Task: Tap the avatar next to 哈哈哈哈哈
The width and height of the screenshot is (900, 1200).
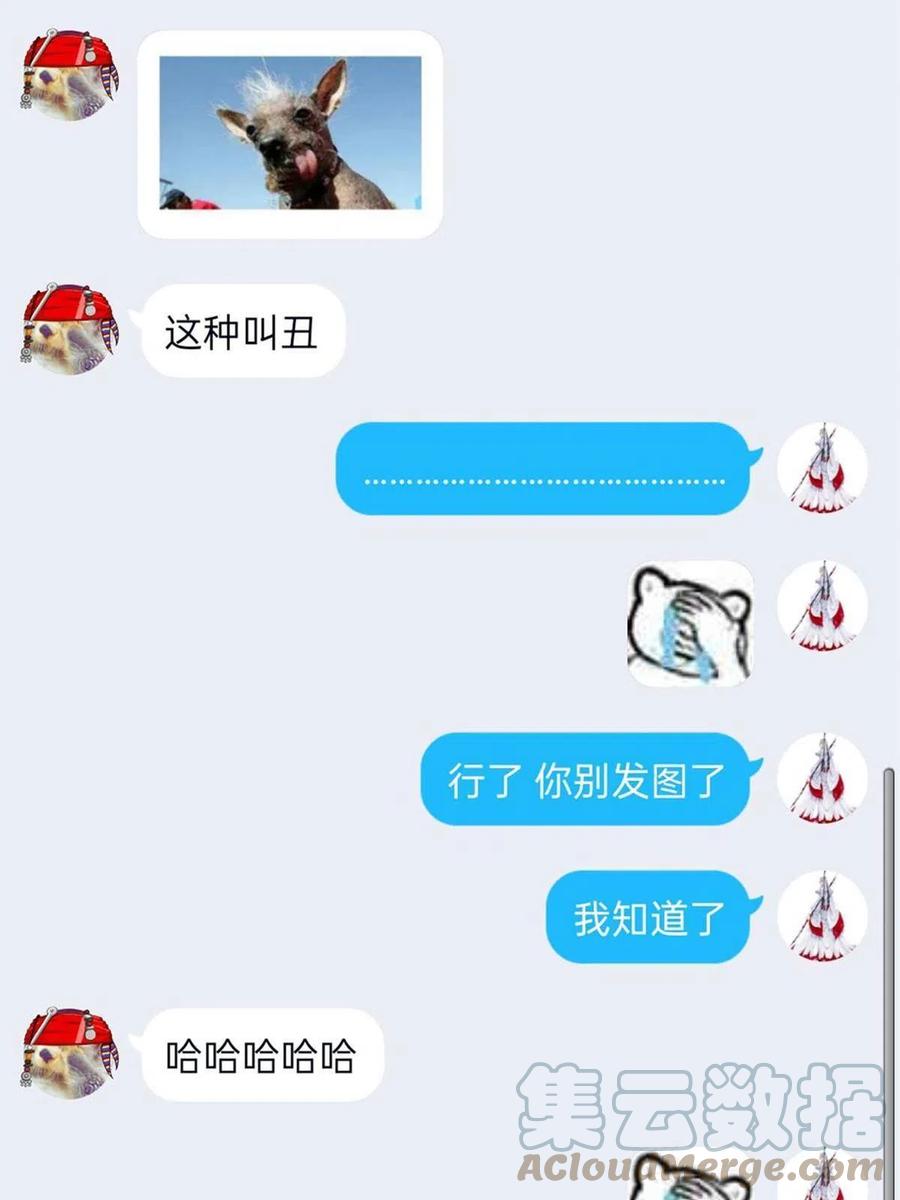Action: (70, 1054)
